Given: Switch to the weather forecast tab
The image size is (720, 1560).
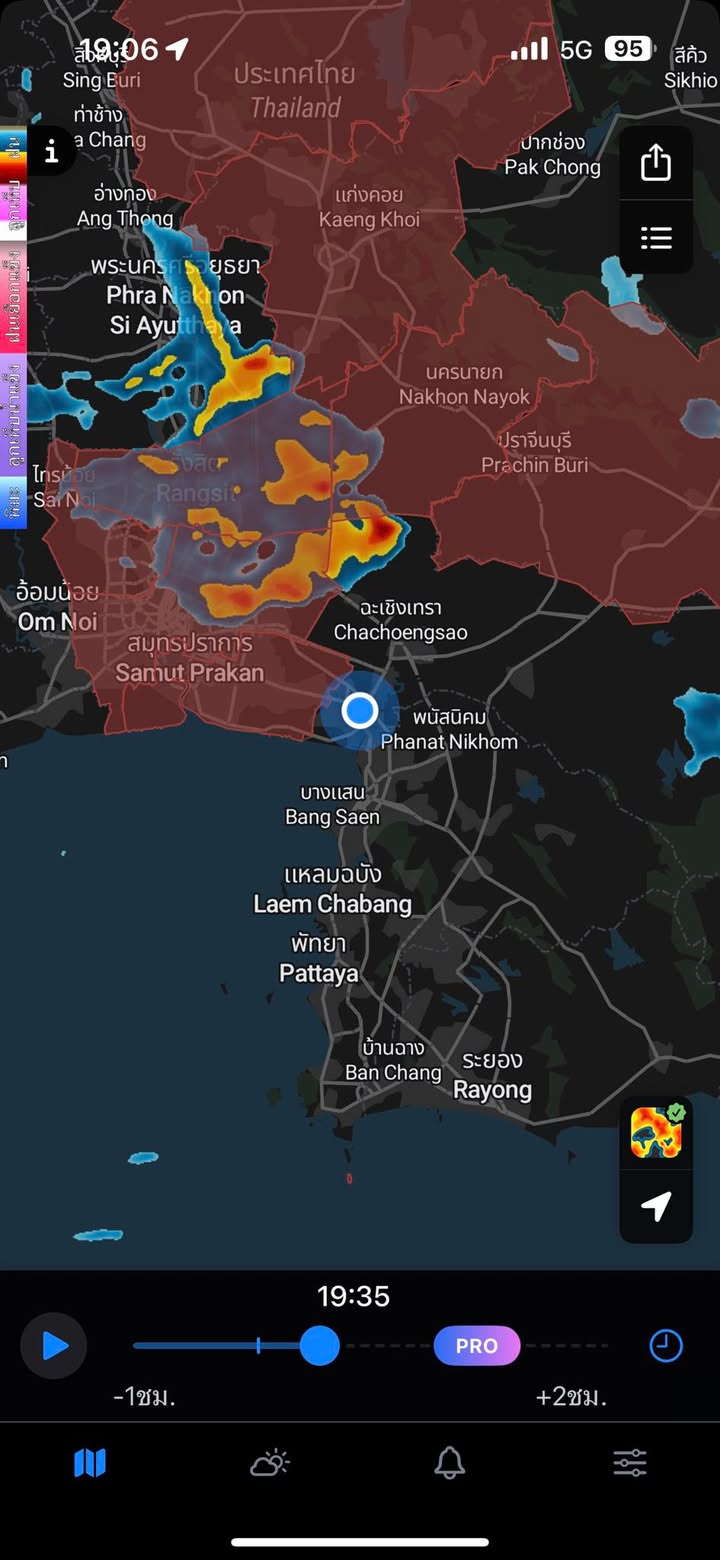Looking at the screenshot, I should [x=270, y=1464].
